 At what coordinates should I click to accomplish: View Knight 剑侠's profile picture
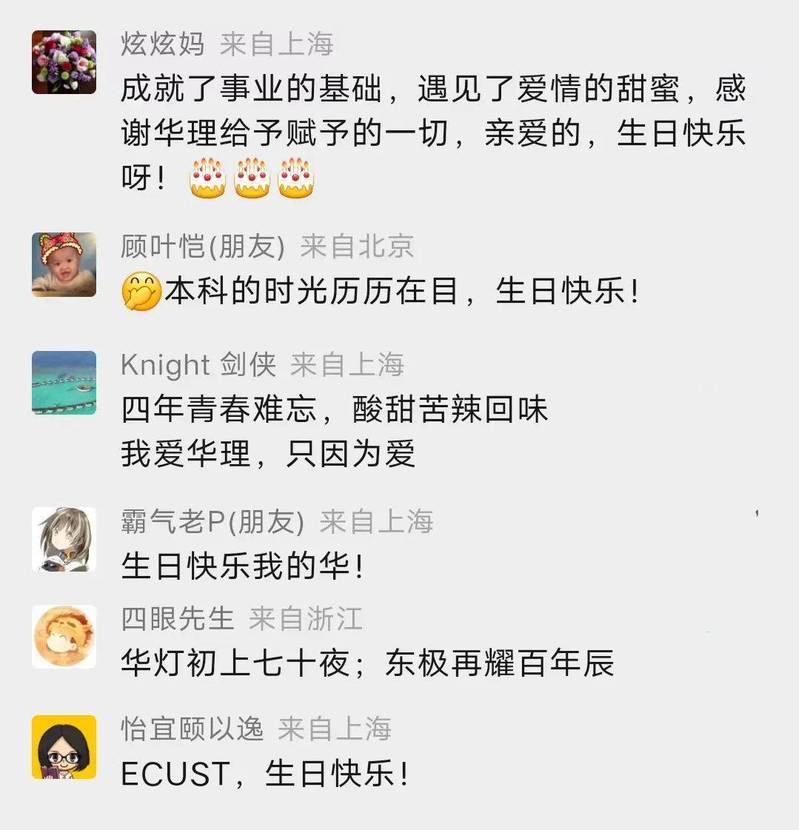(x=64, y=383)
